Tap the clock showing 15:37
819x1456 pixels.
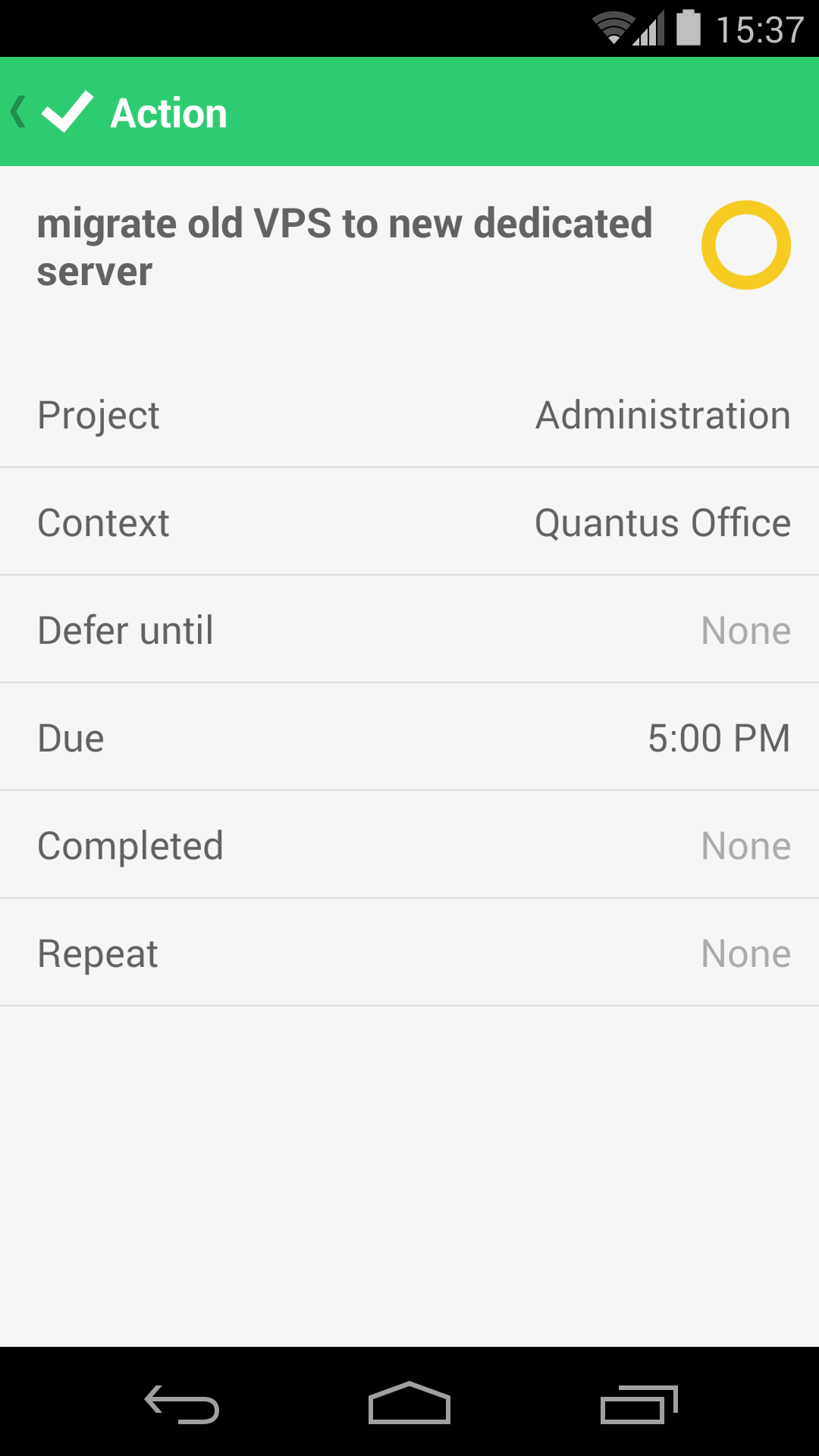[761, 27]
